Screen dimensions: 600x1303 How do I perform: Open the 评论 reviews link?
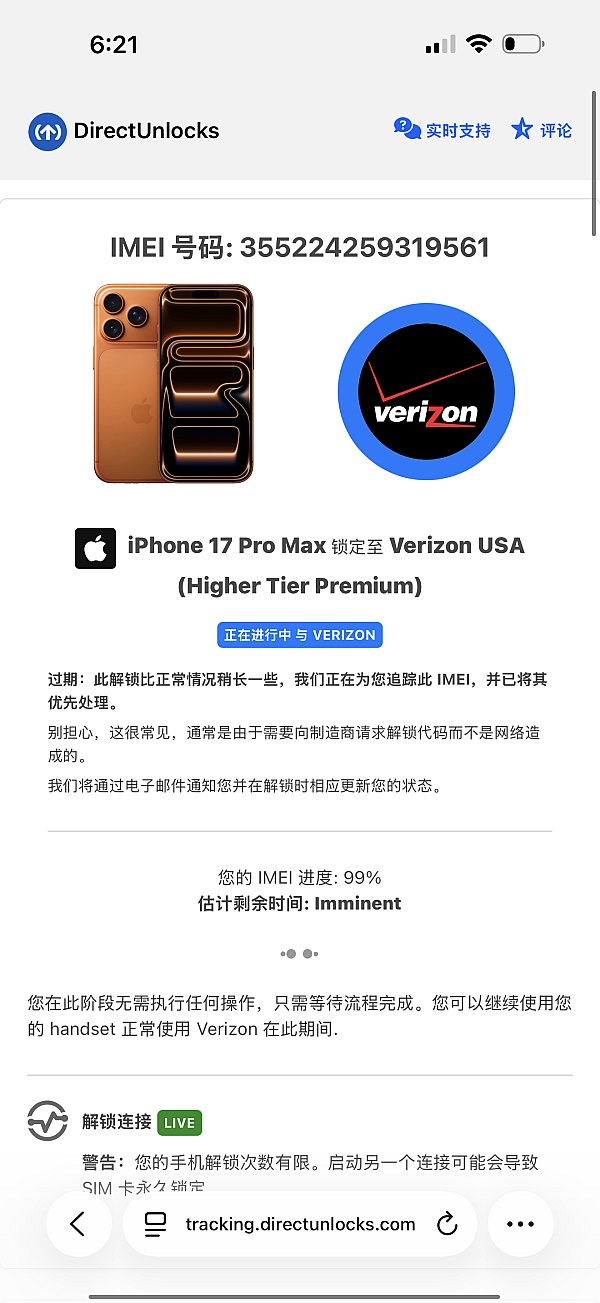(541, 130)
